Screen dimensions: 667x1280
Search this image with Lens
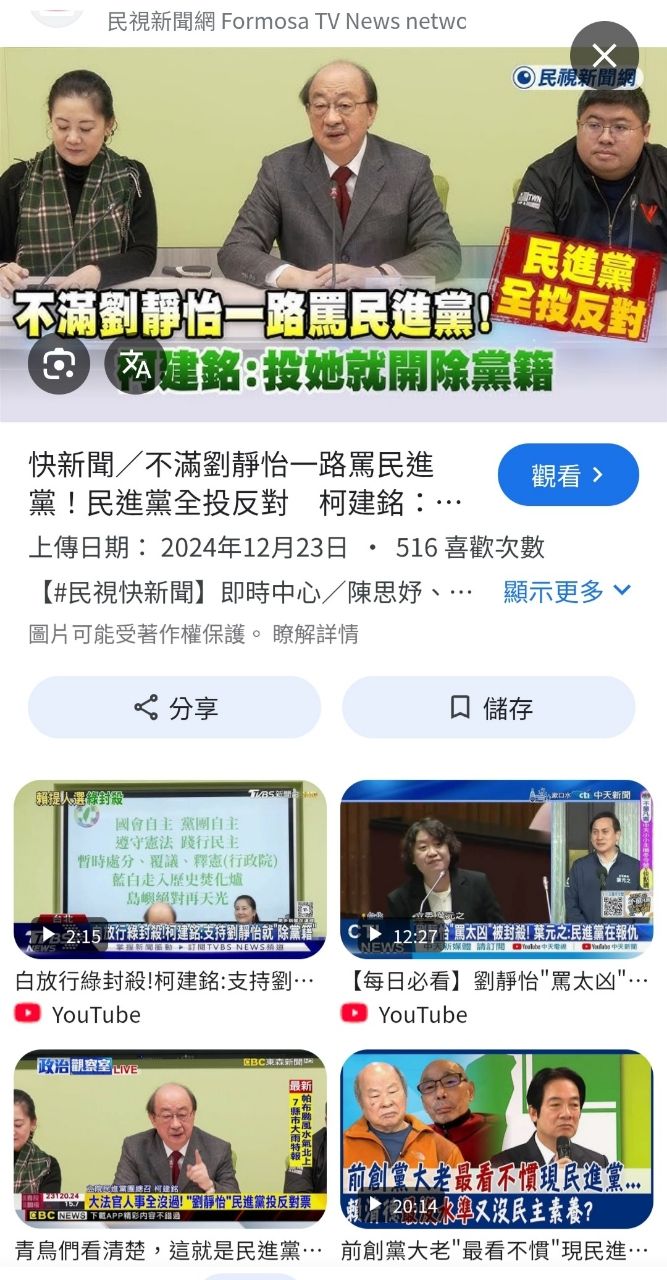click(x=59, y=365)
